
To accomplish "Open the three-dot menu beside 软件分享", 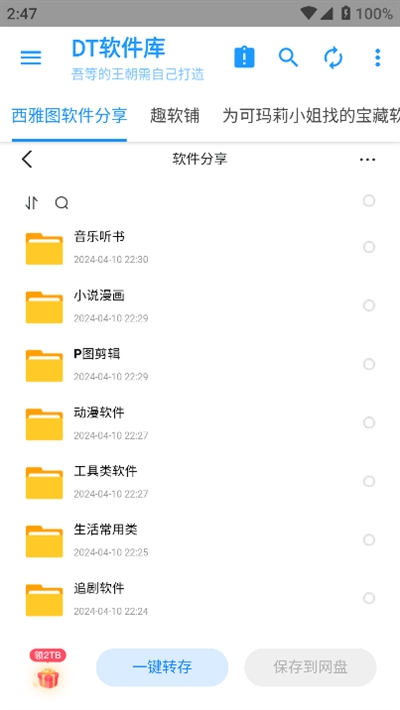I will coord(367,159).
